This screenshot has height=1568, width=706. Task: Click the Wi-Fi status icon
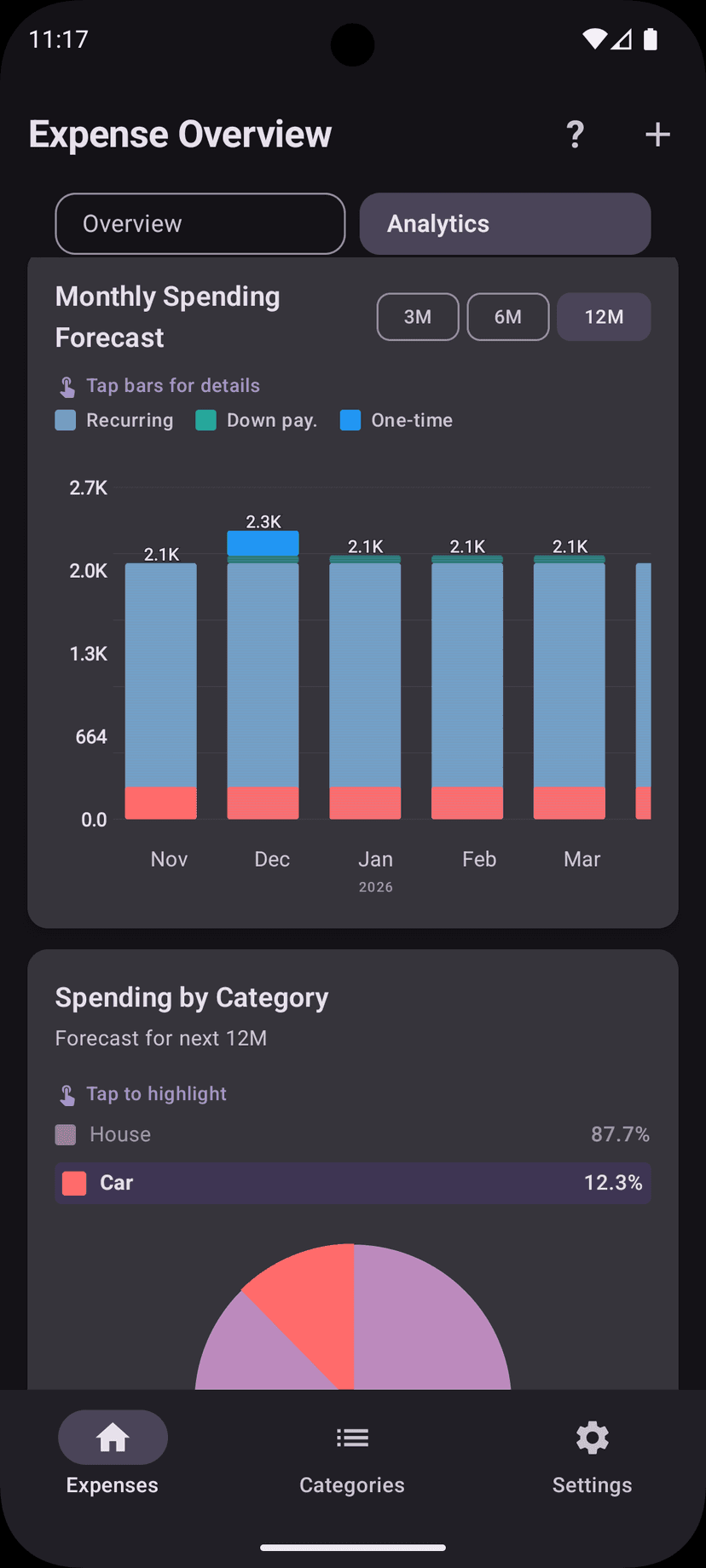(594, 37)
